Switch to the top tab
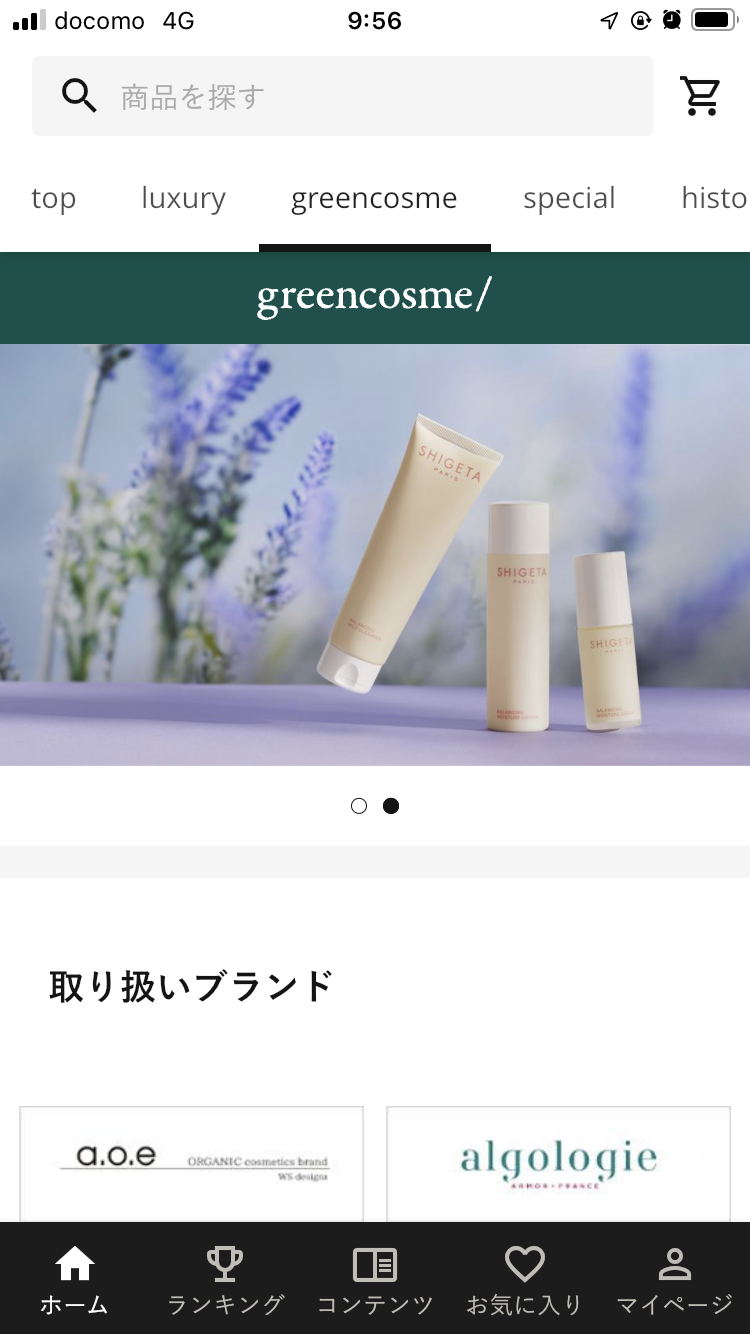Image resolution: width=750 pixels, height=1334 pixels. (x=53, y=198)
